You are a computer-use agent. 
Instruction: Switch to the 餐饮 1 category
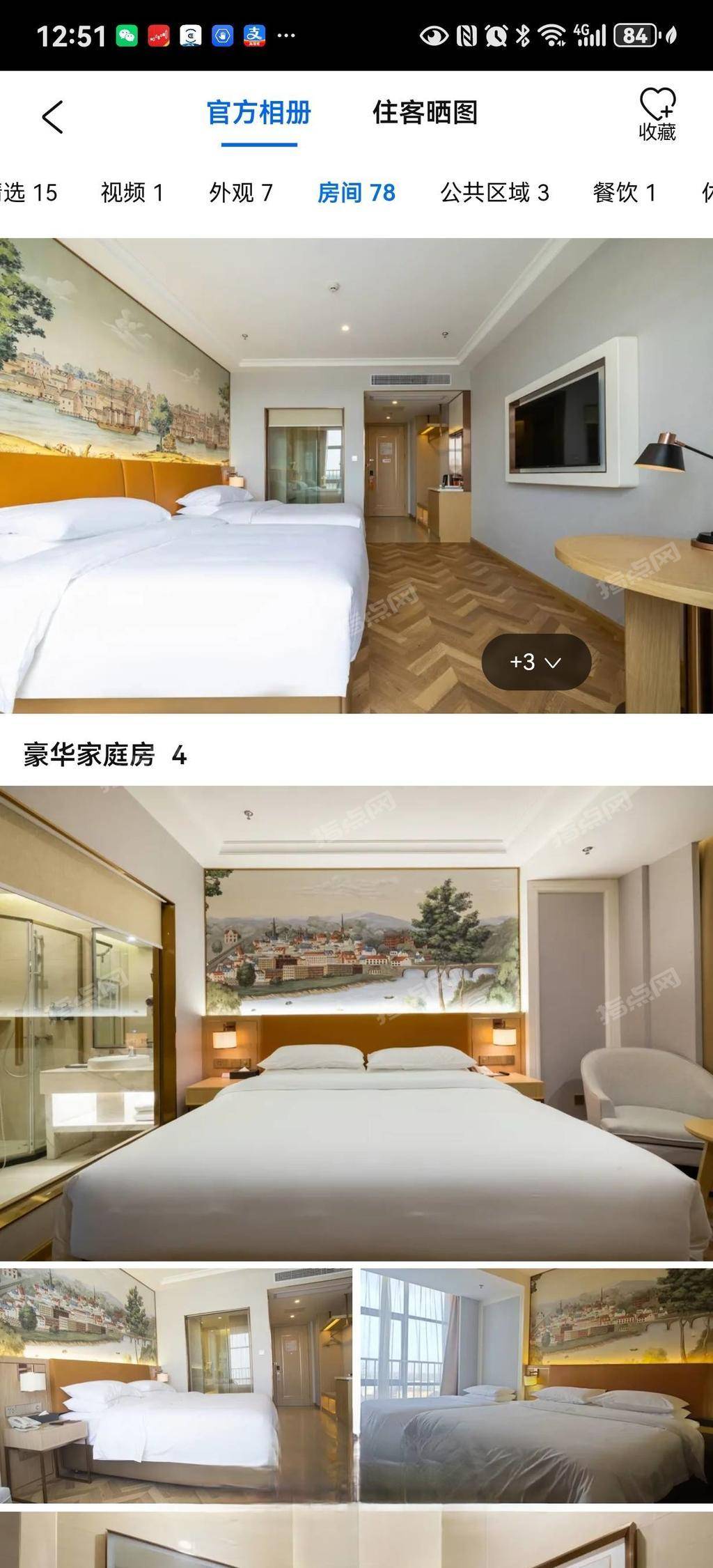(625, 192)
